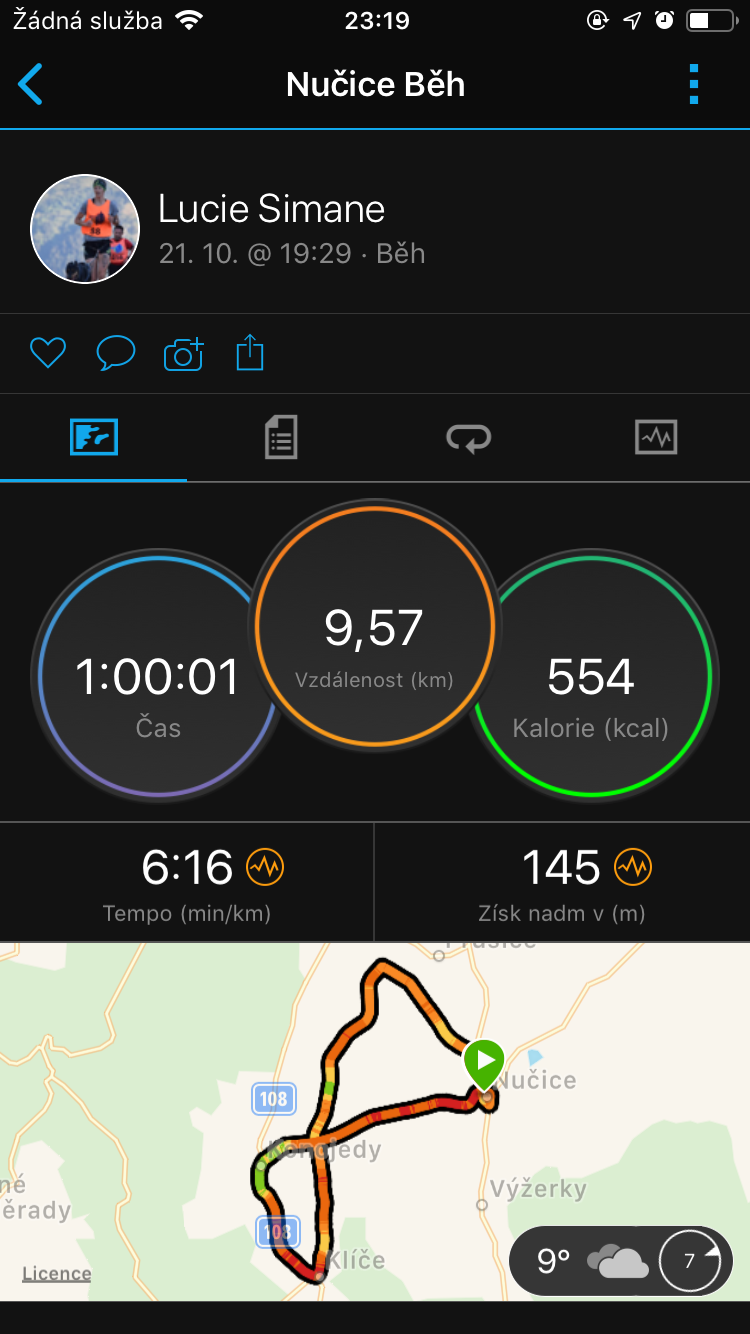Select the overview tab
The width and height of the screenshot is (750, 1334).
pyautogui.click(x=94, y=438)
